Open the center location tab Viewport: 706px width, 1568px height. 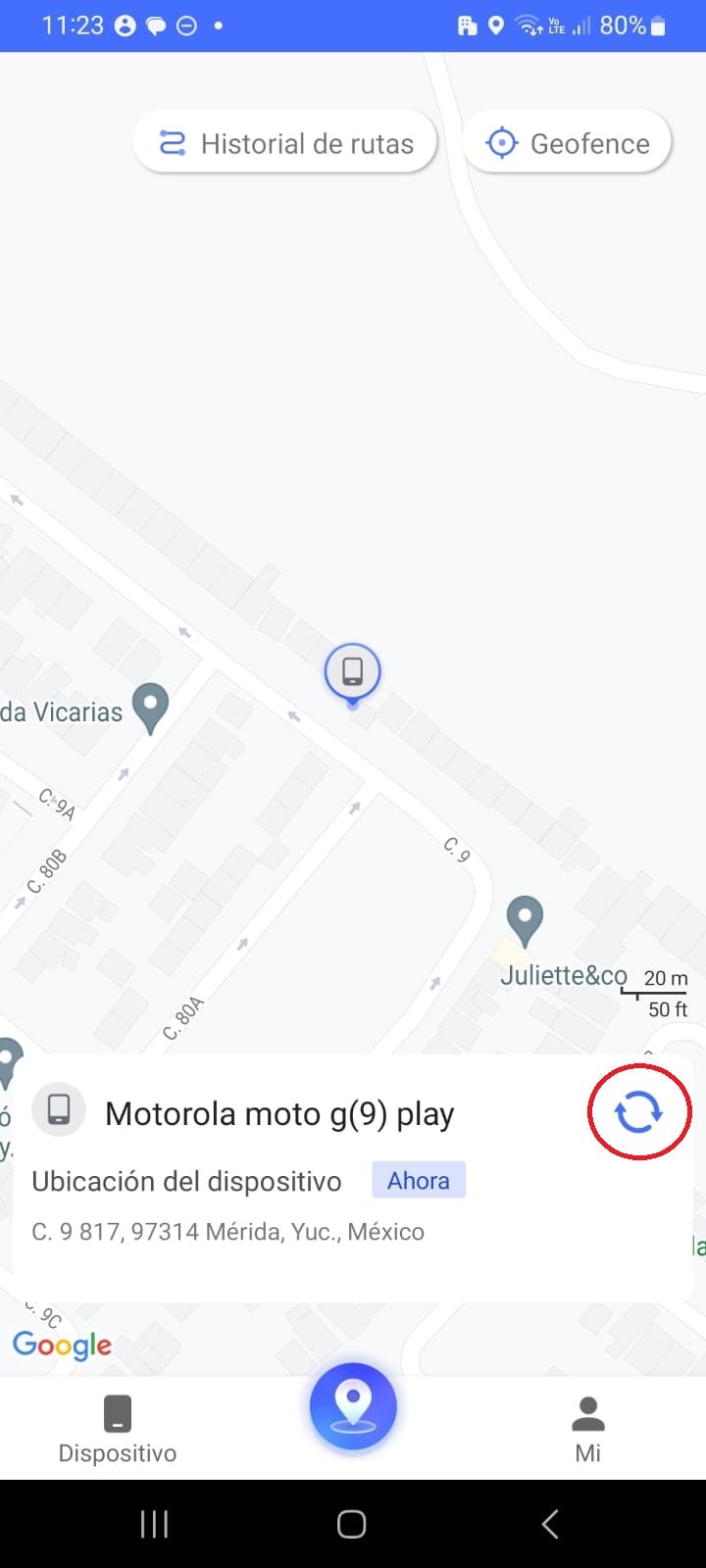353,1406
